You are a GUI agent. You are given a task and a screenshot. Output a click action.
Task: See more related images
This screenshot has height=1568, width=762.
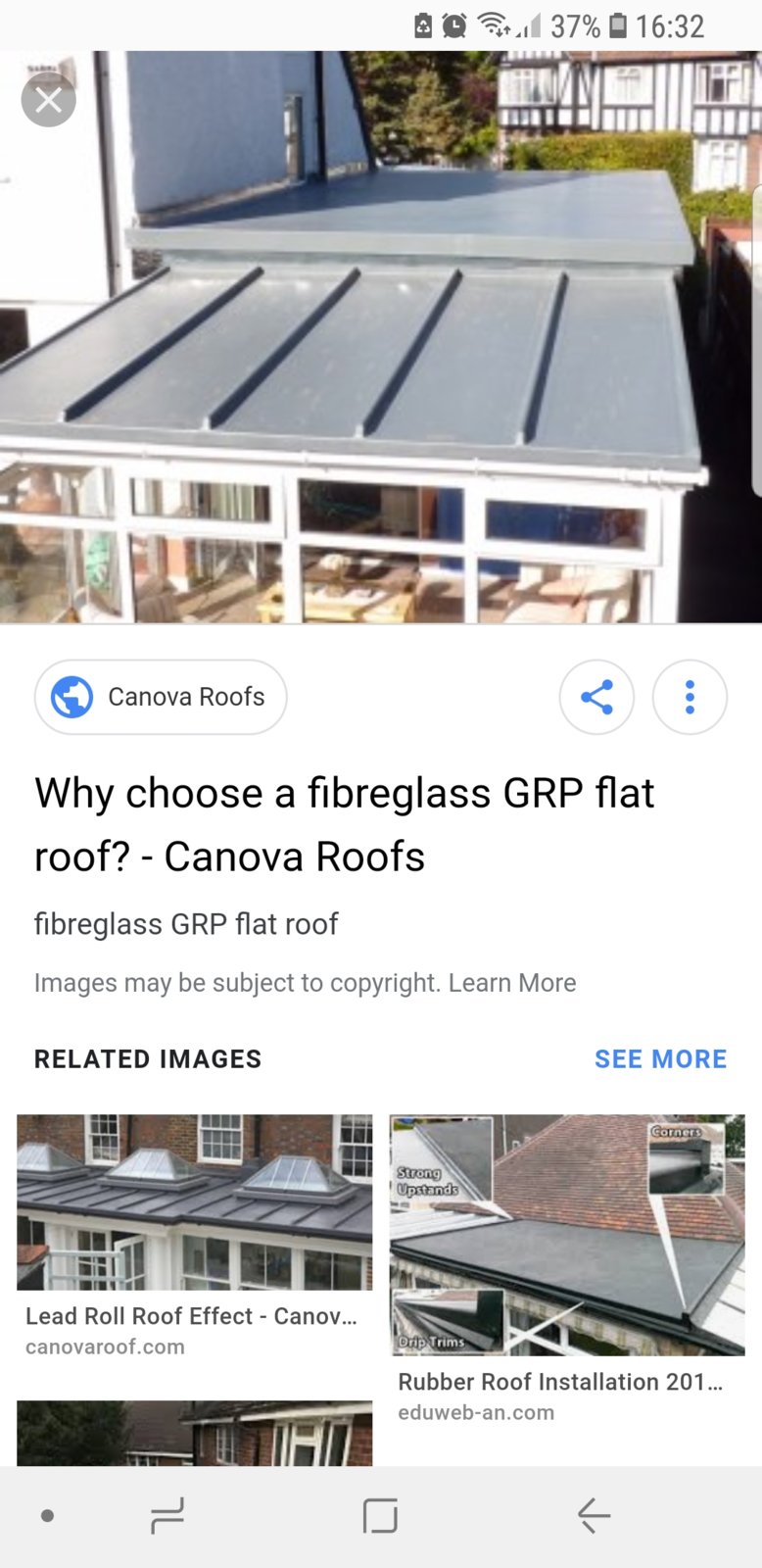pyautogui.click(x=660, y=1059)
